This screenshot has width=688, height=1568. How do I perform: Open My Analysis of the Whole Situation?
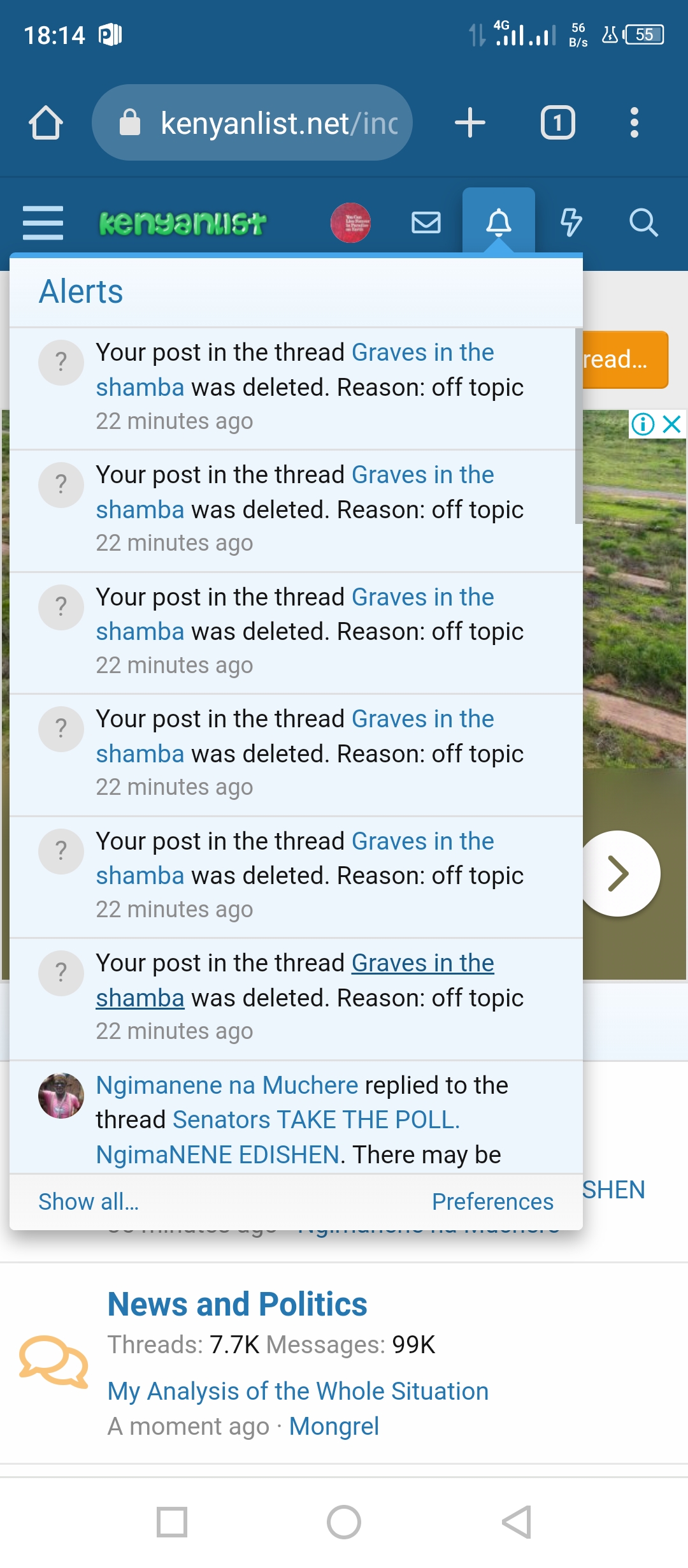[x=297, y=1391]
